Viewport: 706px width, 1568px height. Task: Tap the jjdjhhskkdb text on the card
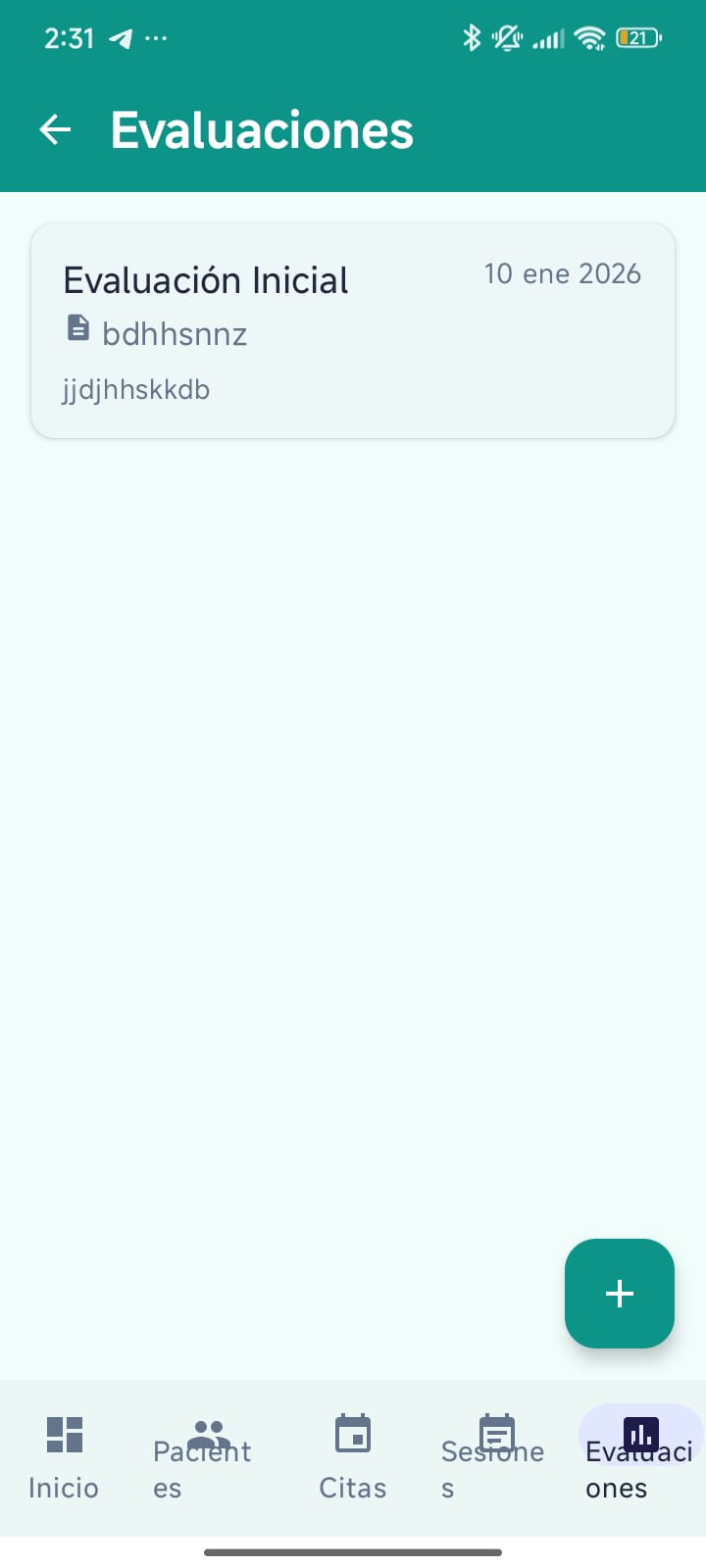[135, 389]
